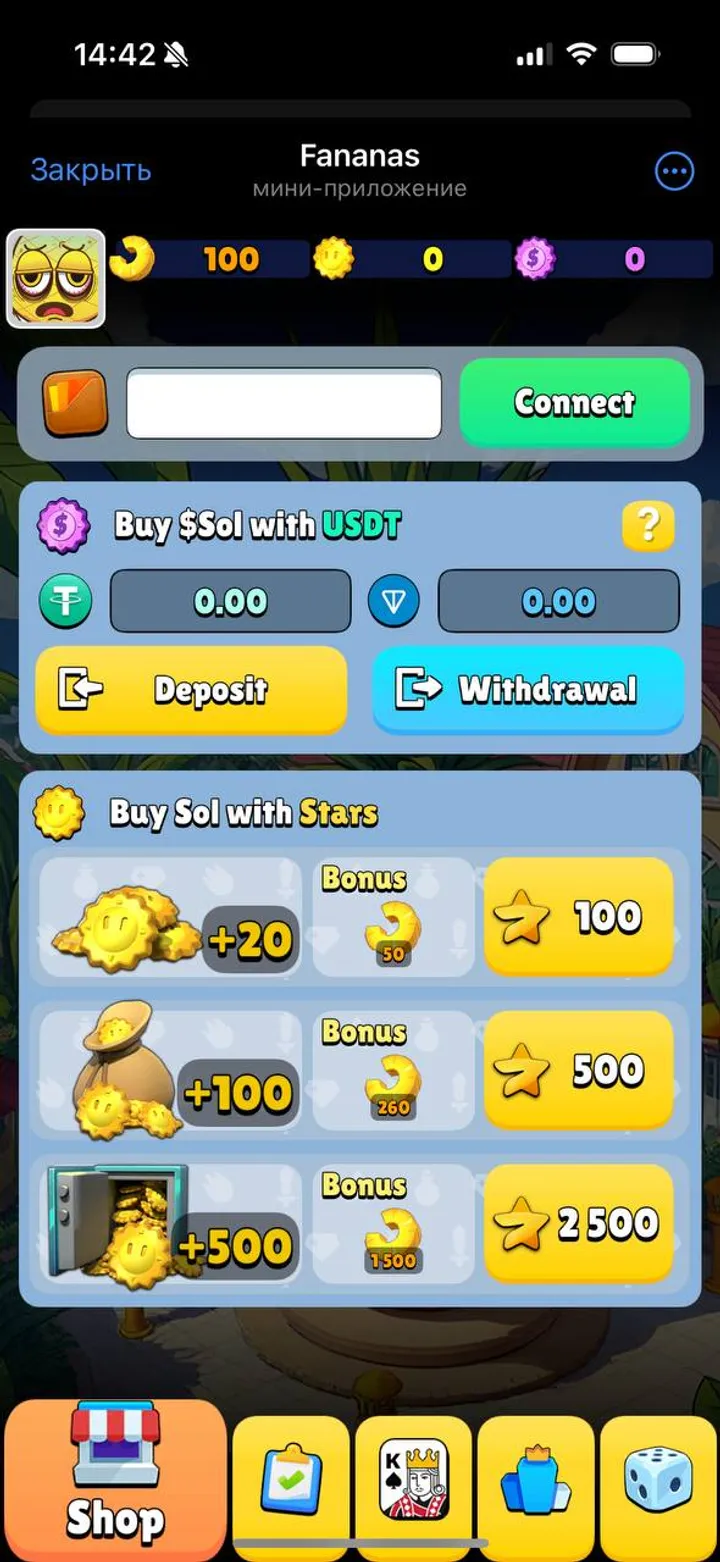Switch to the Shop tab
Screen dimensions: 720x1562
[115, 1480]
